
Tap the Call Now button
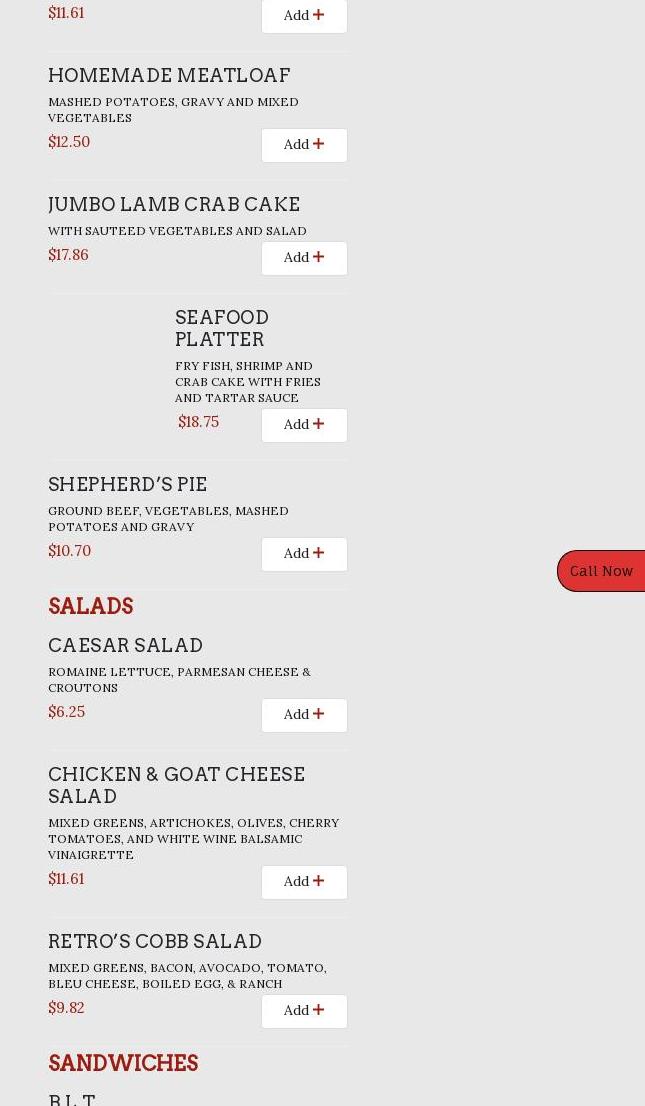(601, 571)
